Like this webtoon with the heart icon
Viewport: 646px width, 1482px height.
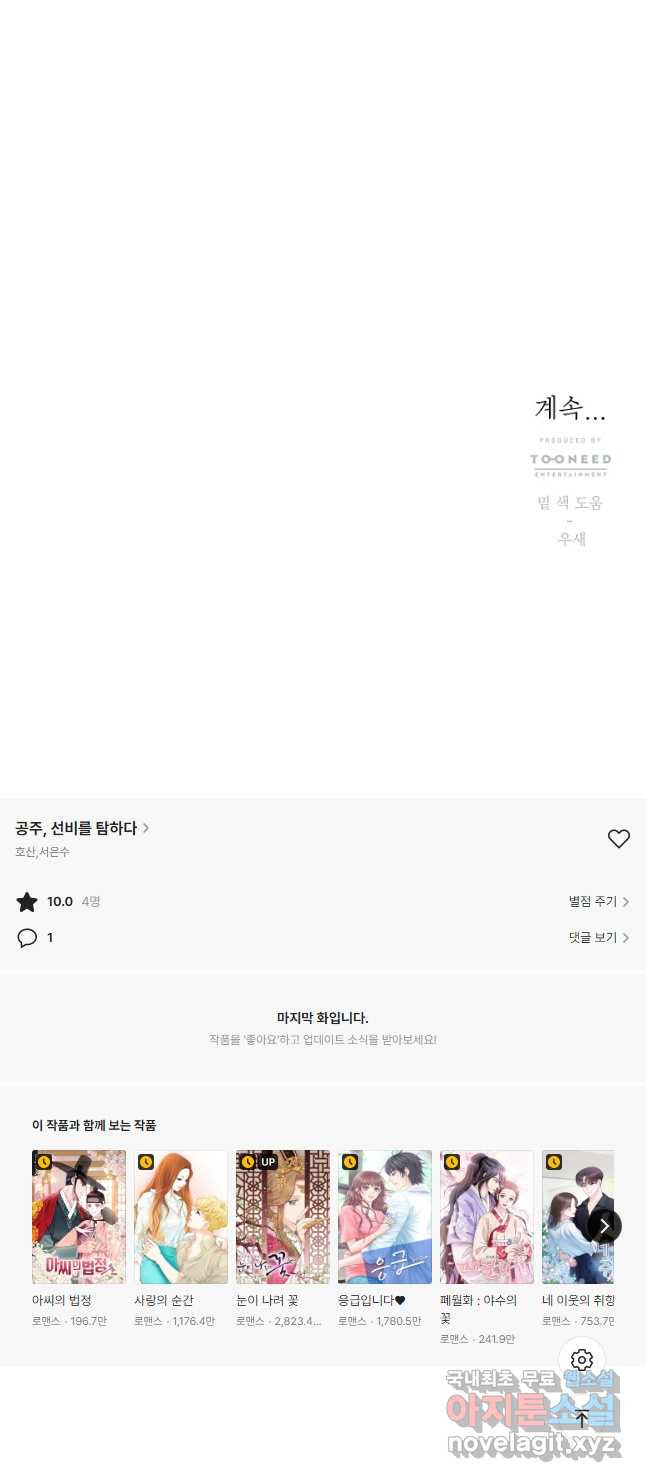point(619,839)
